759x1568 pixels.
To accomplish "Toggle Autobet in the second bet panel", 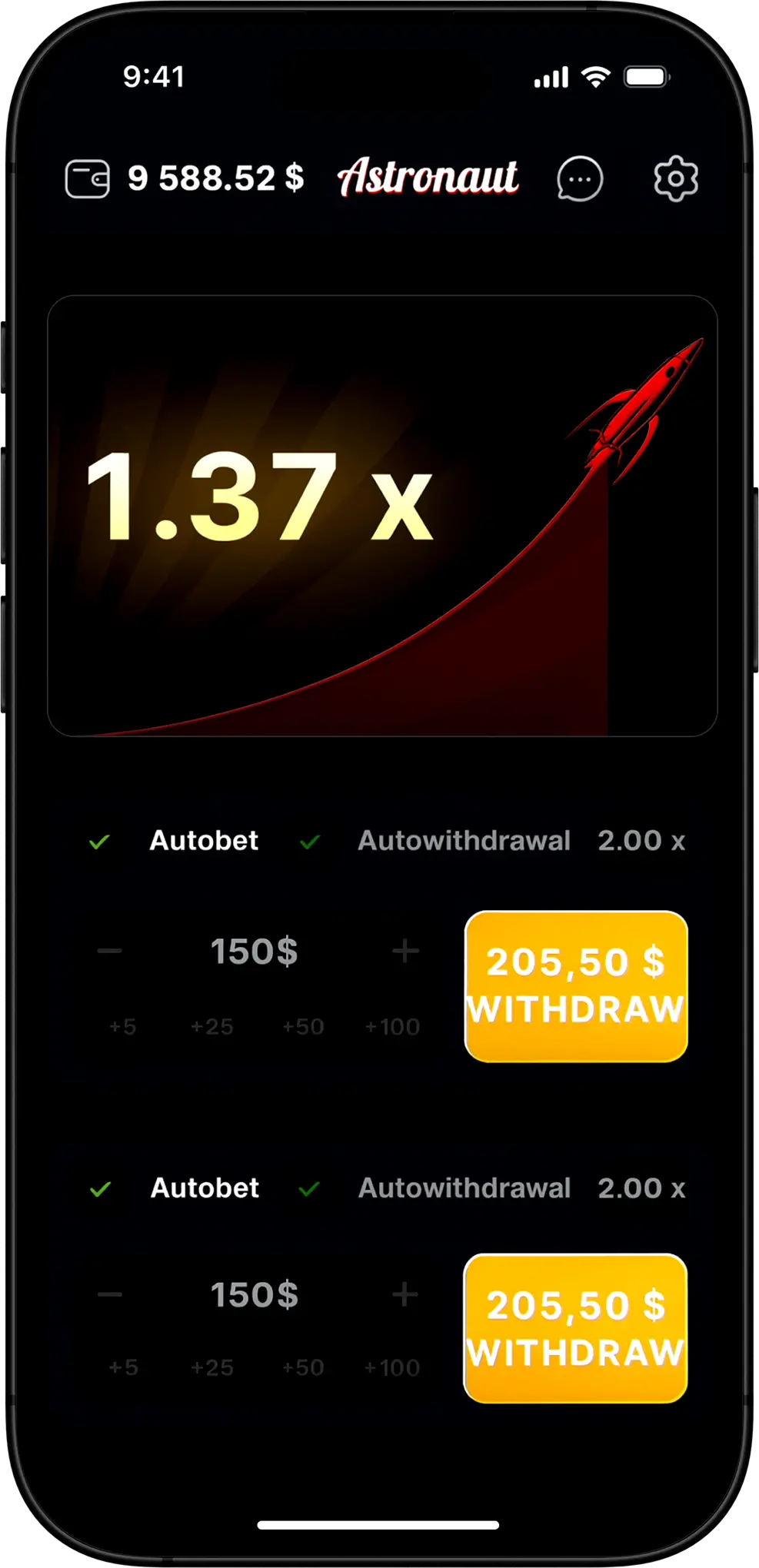I will click(101, 1189).
